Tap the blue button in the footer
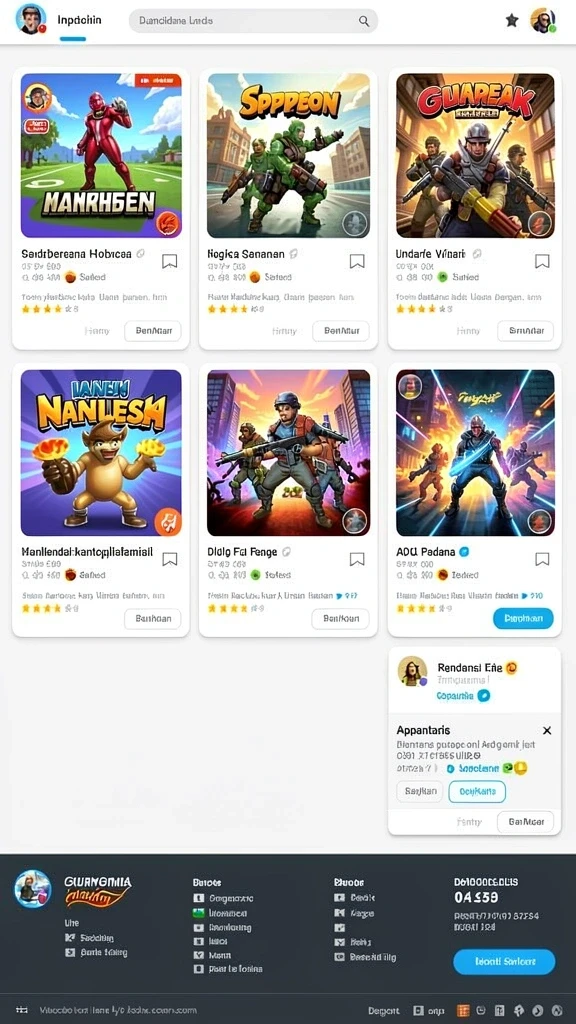 pyautogui.click(x=504, y=962)
